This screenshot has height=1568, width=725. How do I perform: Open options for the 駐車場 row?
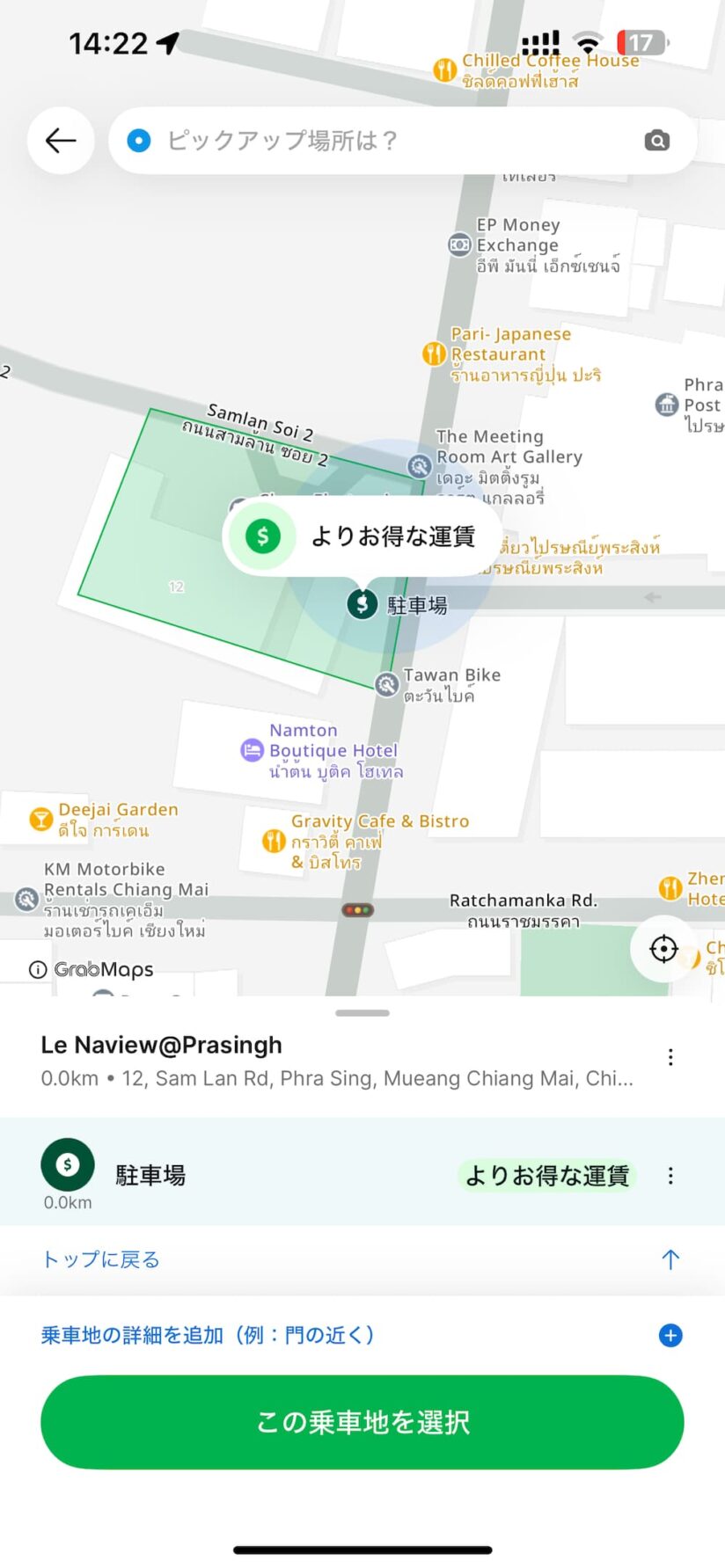670,1176
